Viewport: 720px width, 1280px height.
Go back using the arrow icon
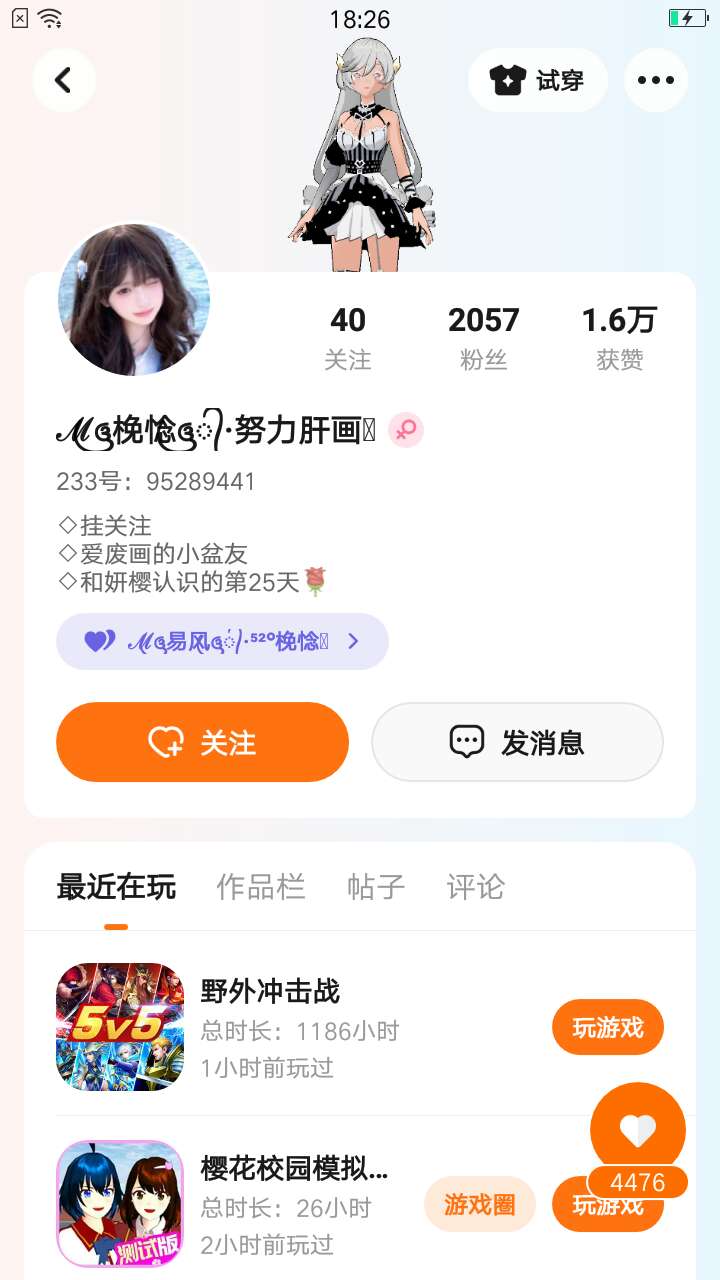[64, 80]
